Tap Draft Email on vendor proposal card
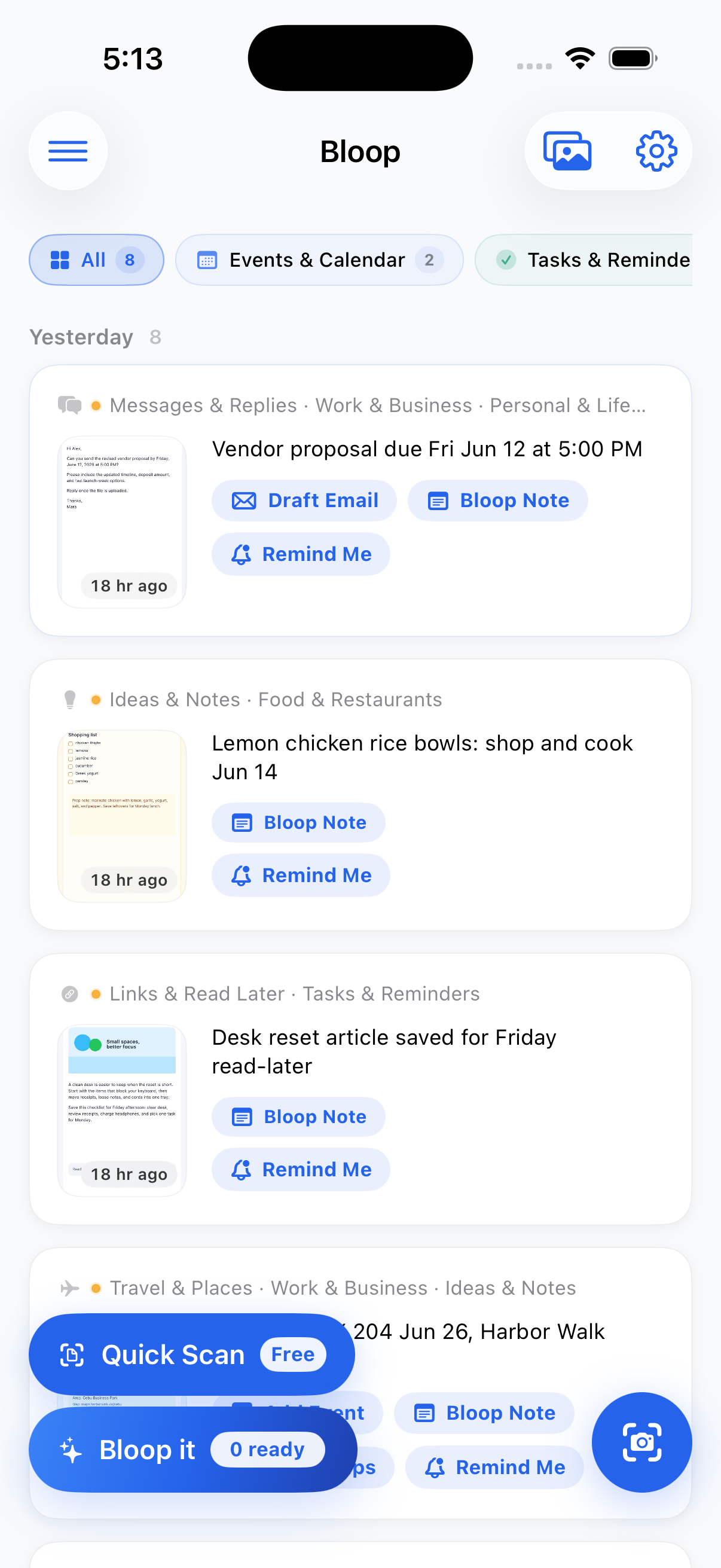This screenshot has height=1568, width=721. pos(304,501)
